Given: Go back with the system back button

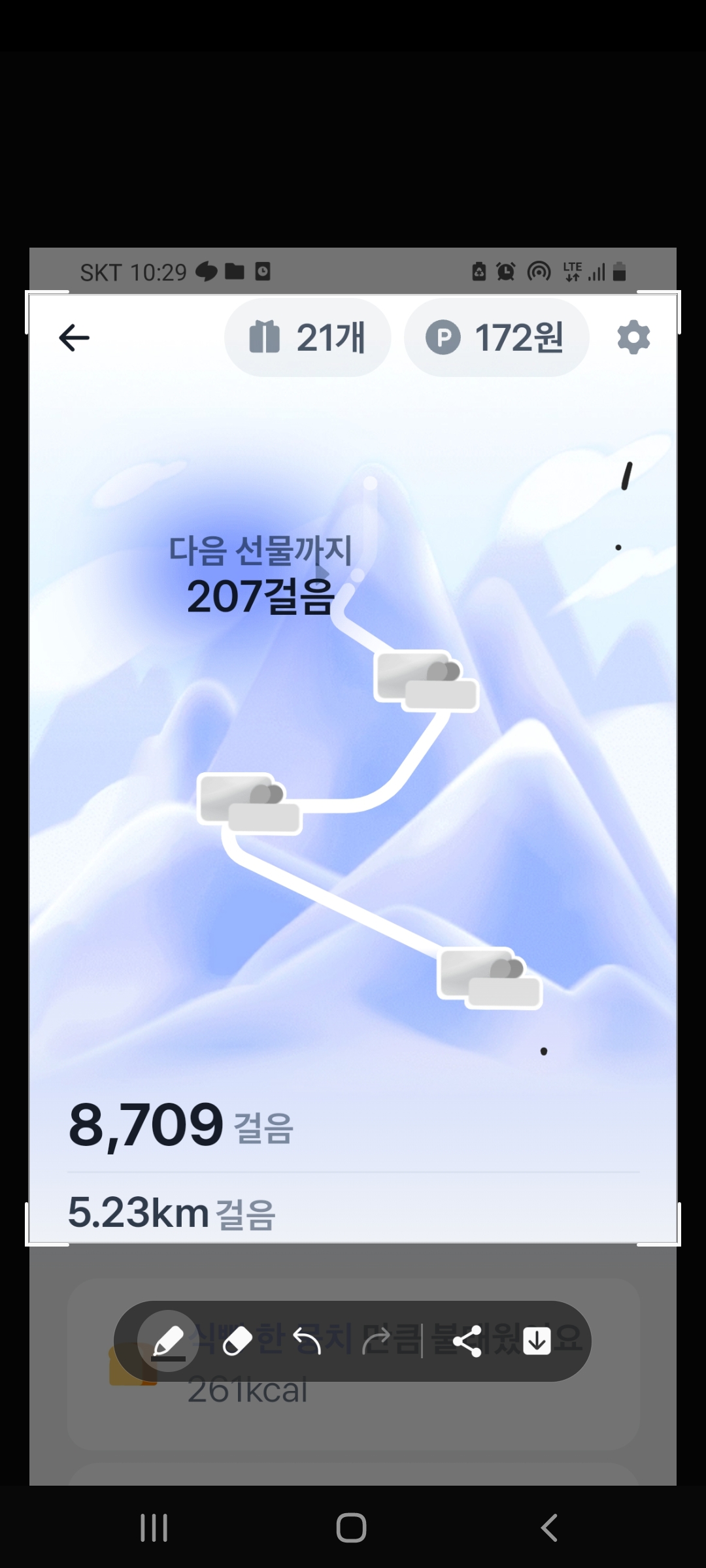Looking at the screenshot, I should [549, 1528].
